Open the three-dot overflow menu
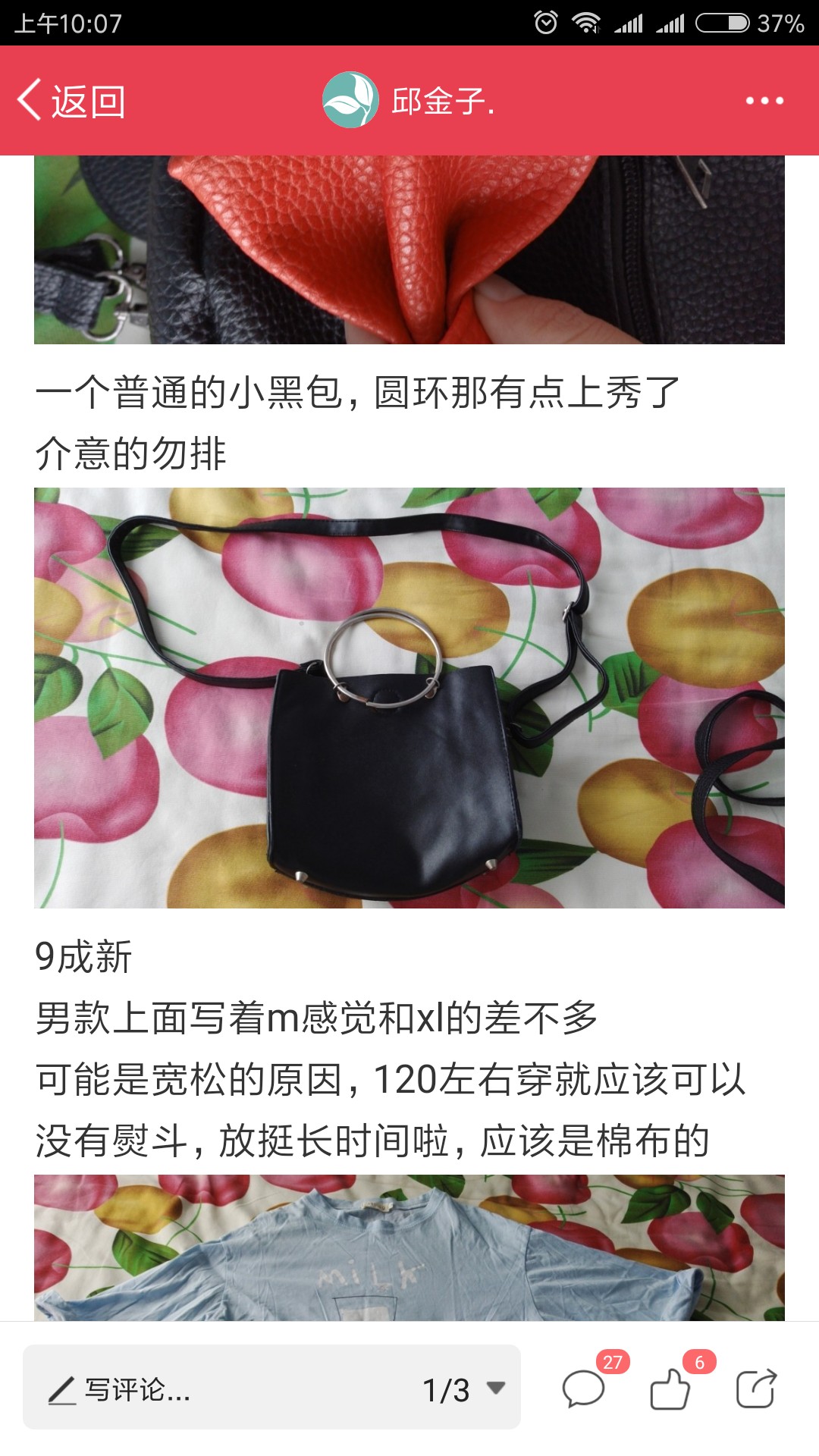Viewport: 819px width, 1456px height. (x=764, y=100)
